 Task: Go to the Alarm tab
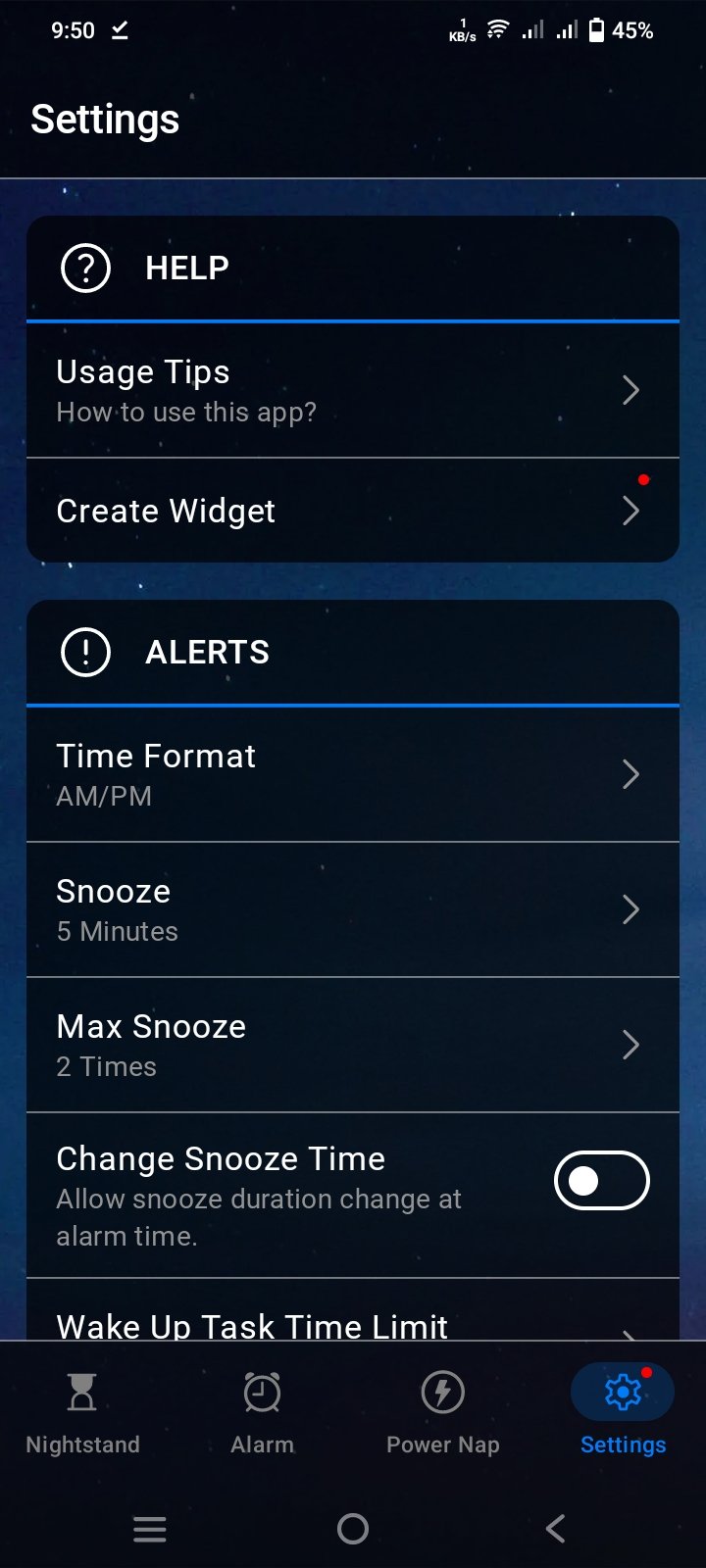coord(262,1412)
